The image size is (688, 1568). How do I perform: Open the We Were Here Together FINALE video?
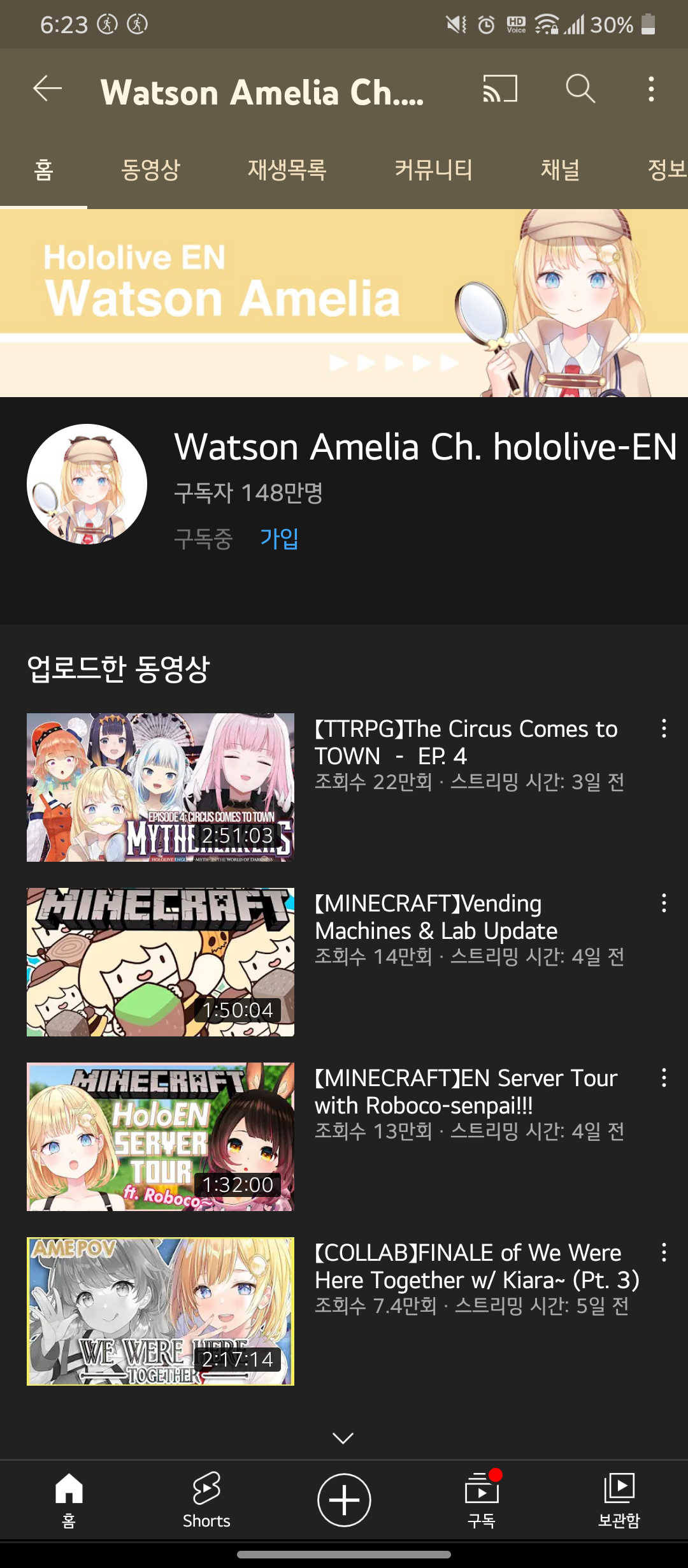pyautogui.click(x=161, y=1311)
